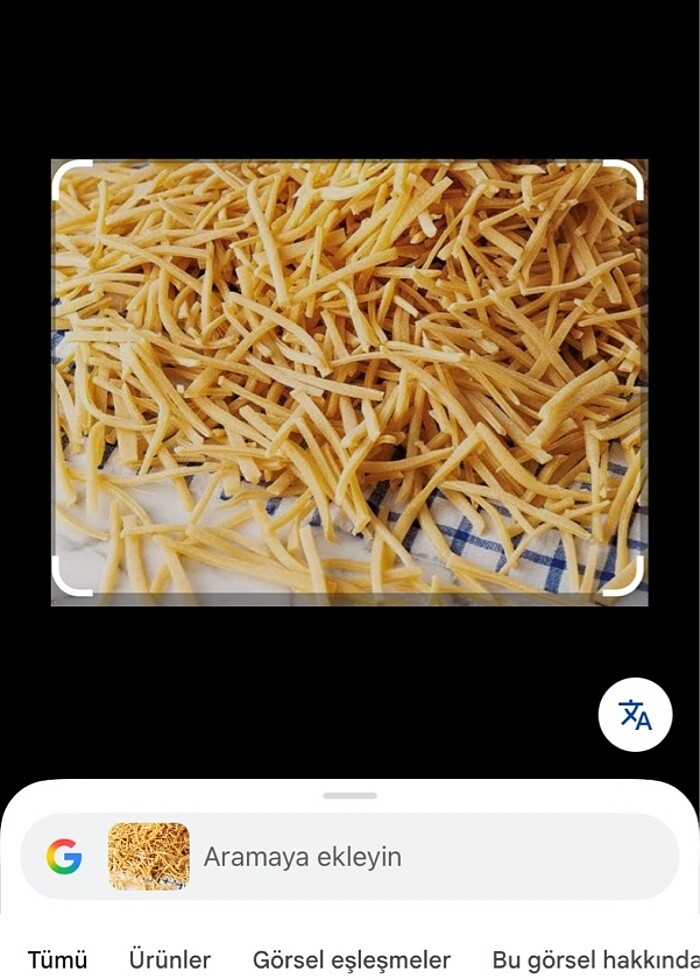This screenshot has width=700, height=980.
Task: Tap the bottom sheet drag handle
Action: (x=350, y=796)
